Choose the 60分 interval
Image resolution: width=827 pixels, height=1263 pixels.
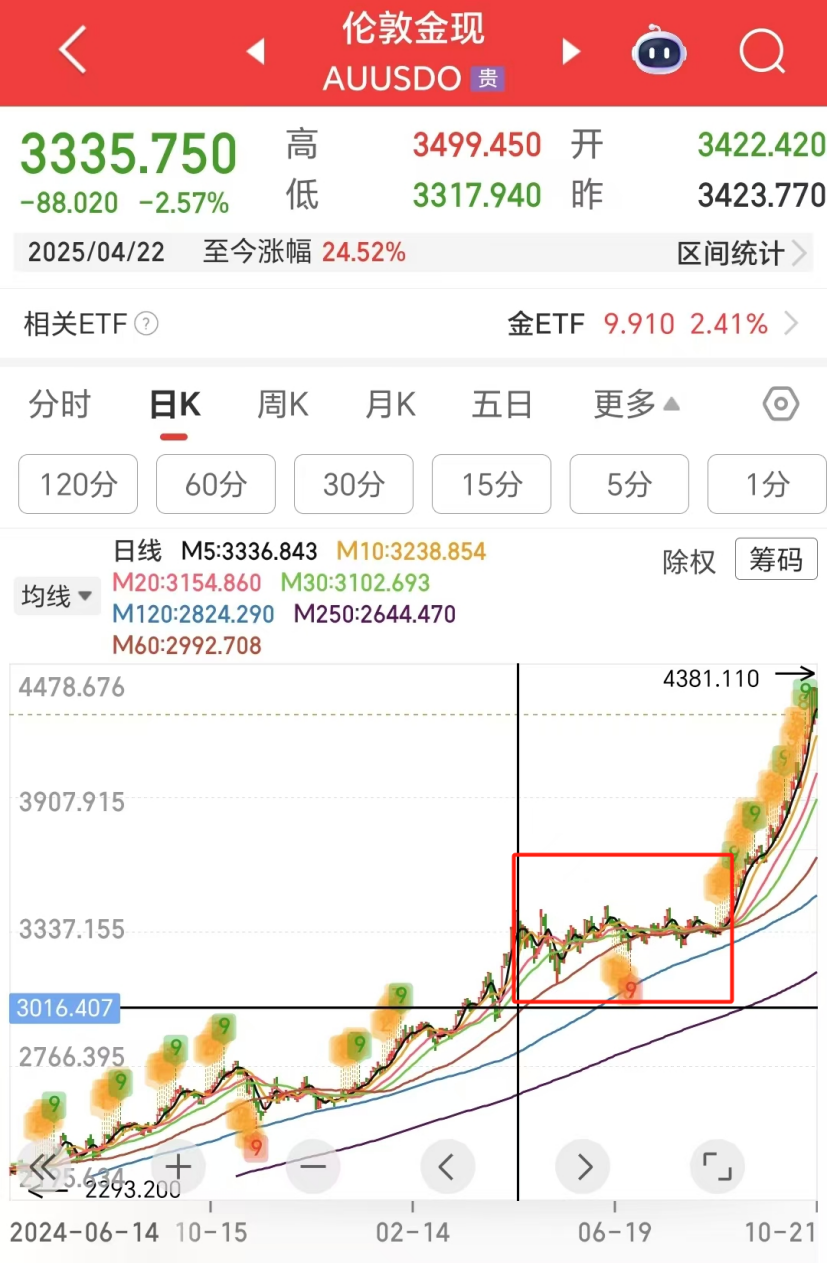(x=216, y=484)
